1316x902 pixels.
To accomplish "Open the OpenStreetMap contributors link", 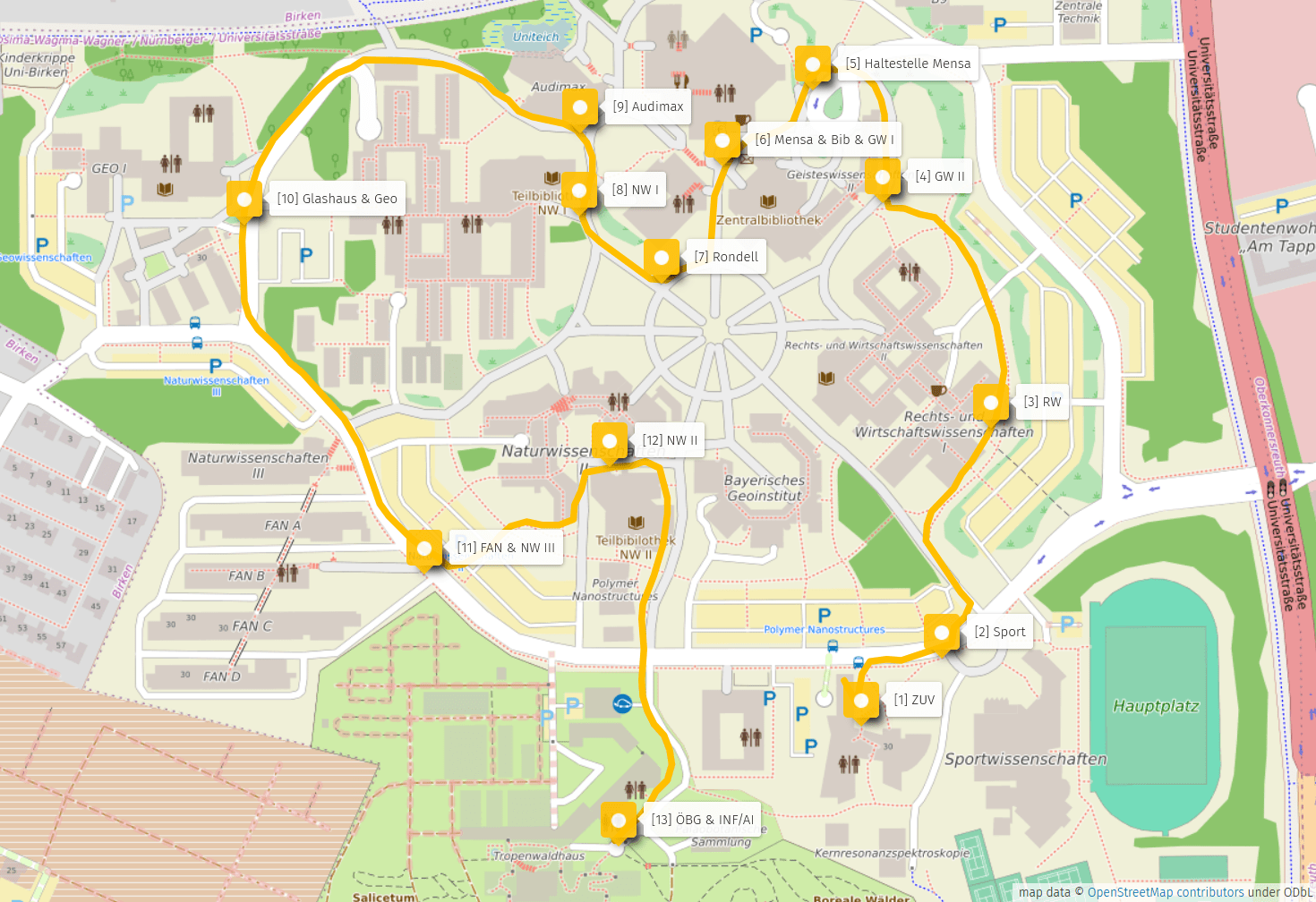I will 1165,892.
